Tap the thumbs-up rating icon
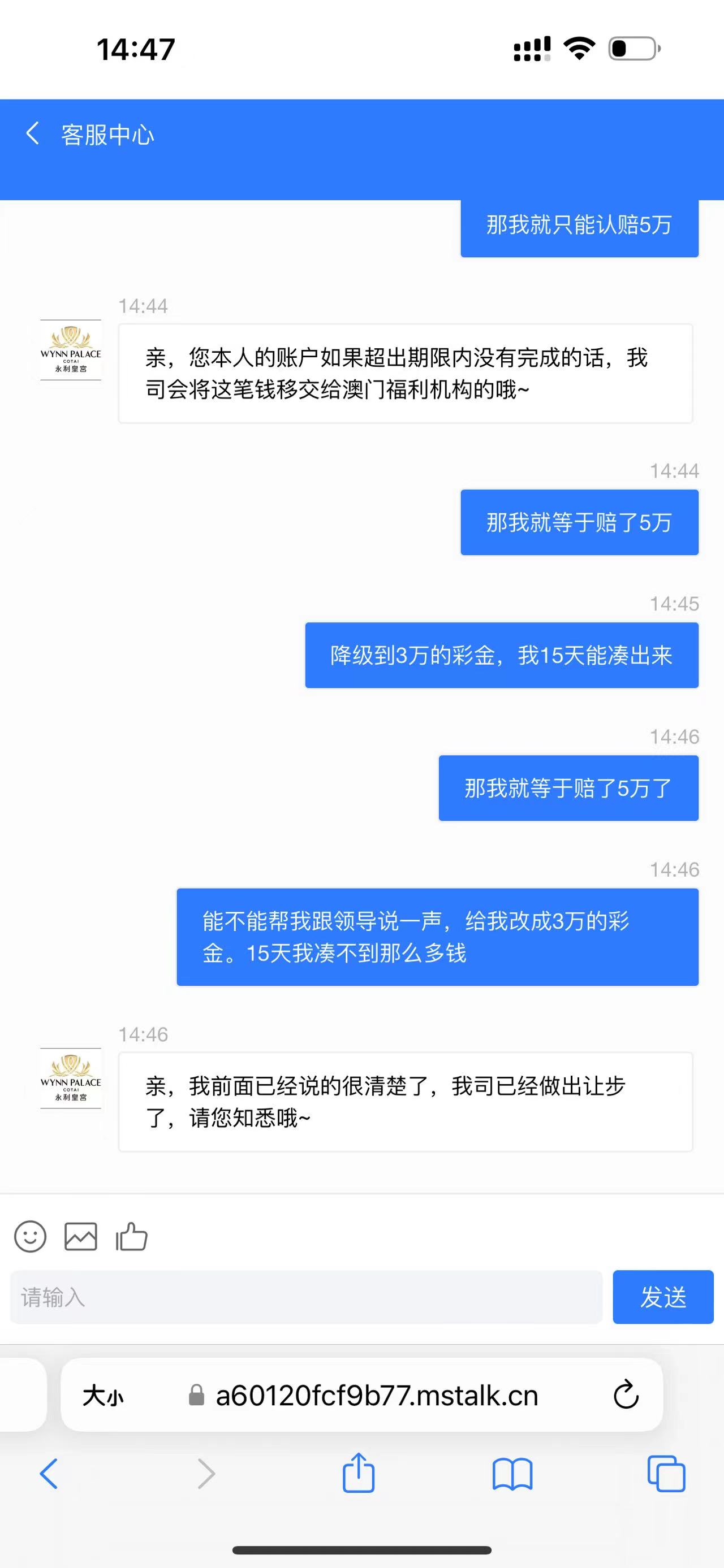Image resolution: width=724 pixels, height=1568 pixels. (132, 1236)
